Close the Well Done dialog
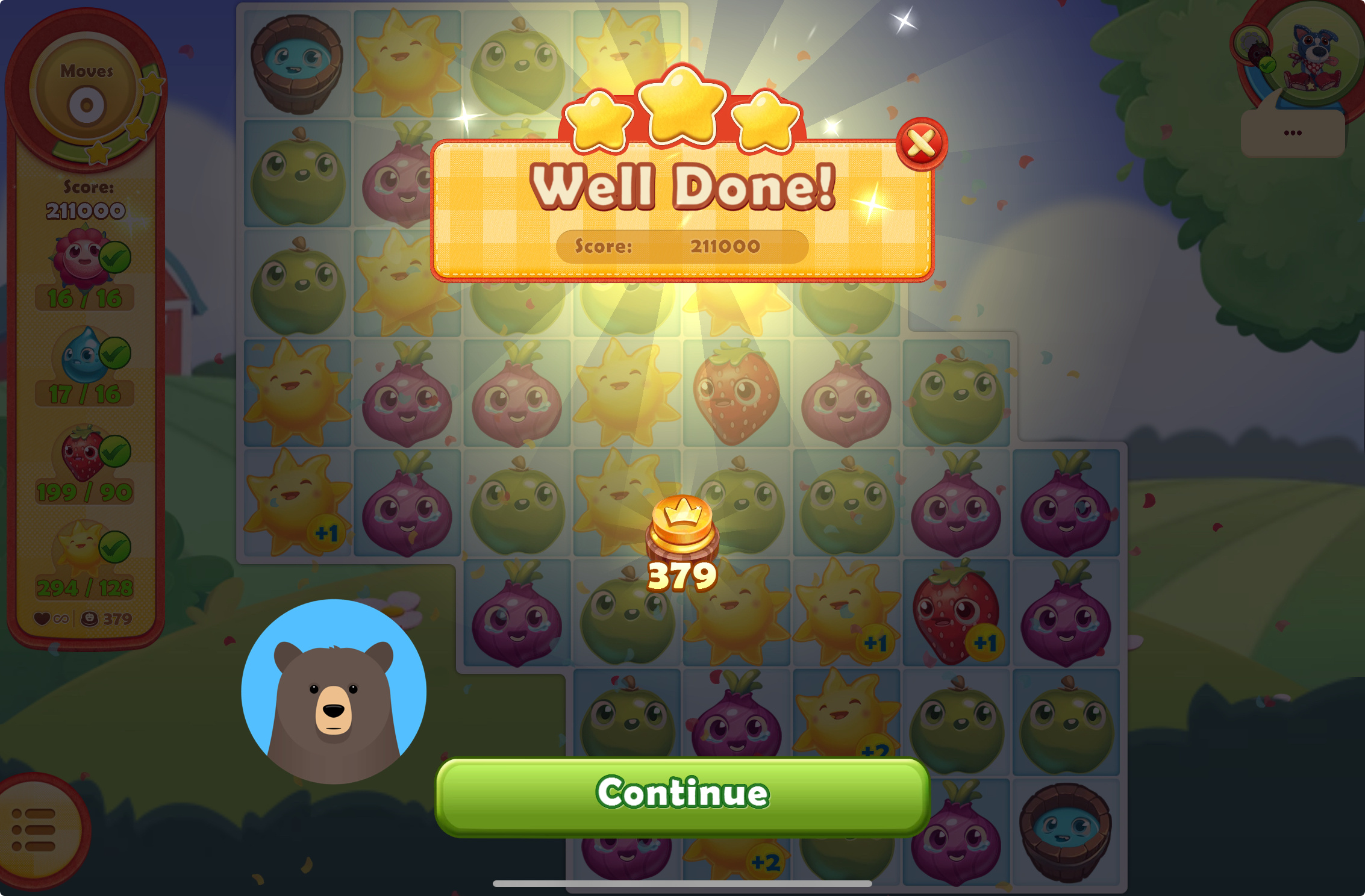Image resolution: width=1365 pixels, height=896 pixels. (x=921, y=144)
